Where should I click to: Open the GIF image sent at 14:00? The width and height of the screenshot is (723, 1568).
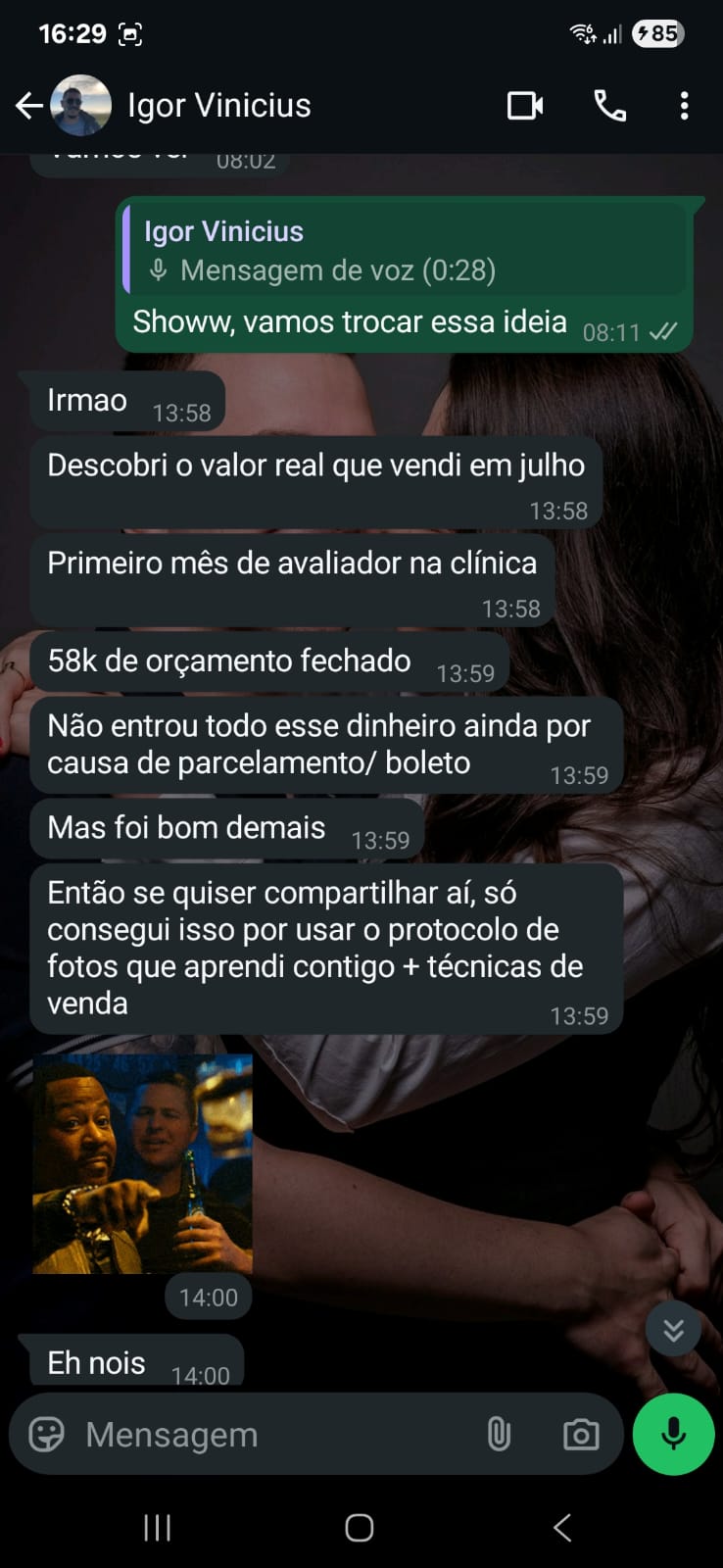coord(143,1164)
